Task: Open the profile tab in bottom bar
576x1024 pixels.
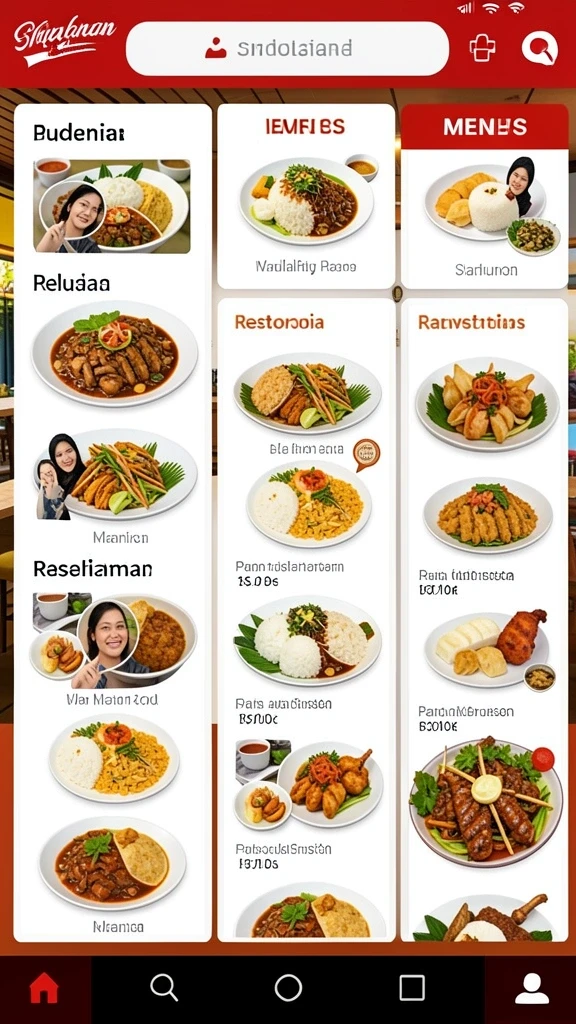Action: coord(532,987)
